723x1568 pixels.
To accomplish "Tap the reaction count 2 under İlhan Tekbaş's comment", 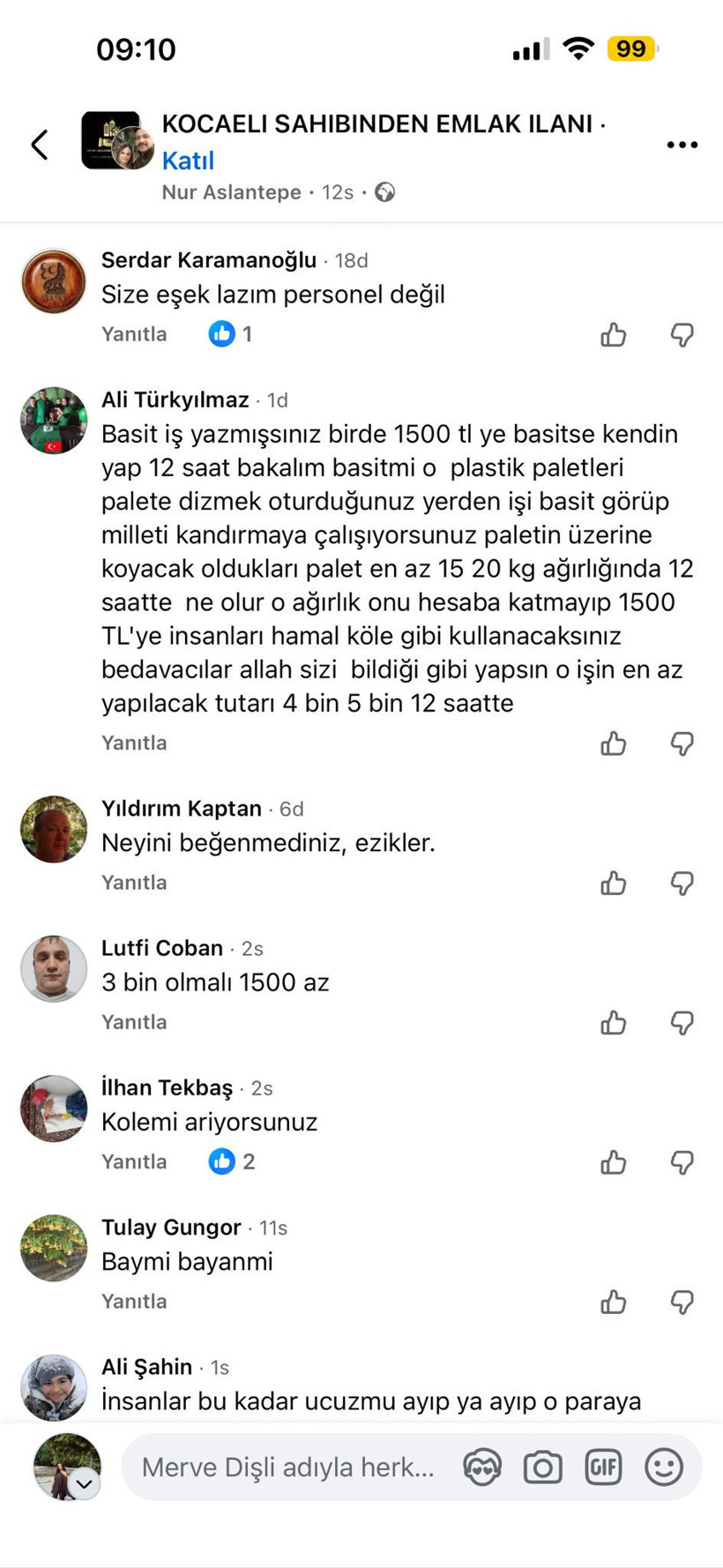I will (x=231, y=1161).
